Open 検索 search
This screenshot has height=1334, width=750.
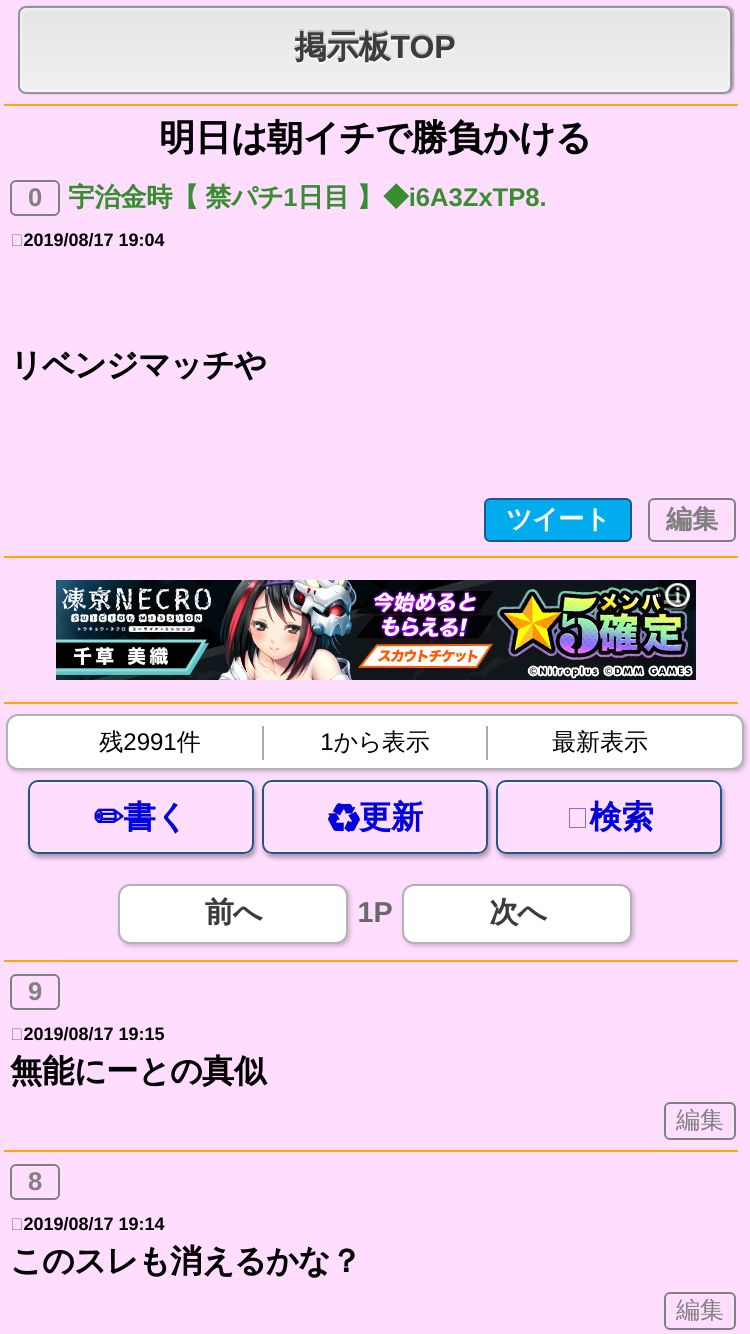pos(609,817)
